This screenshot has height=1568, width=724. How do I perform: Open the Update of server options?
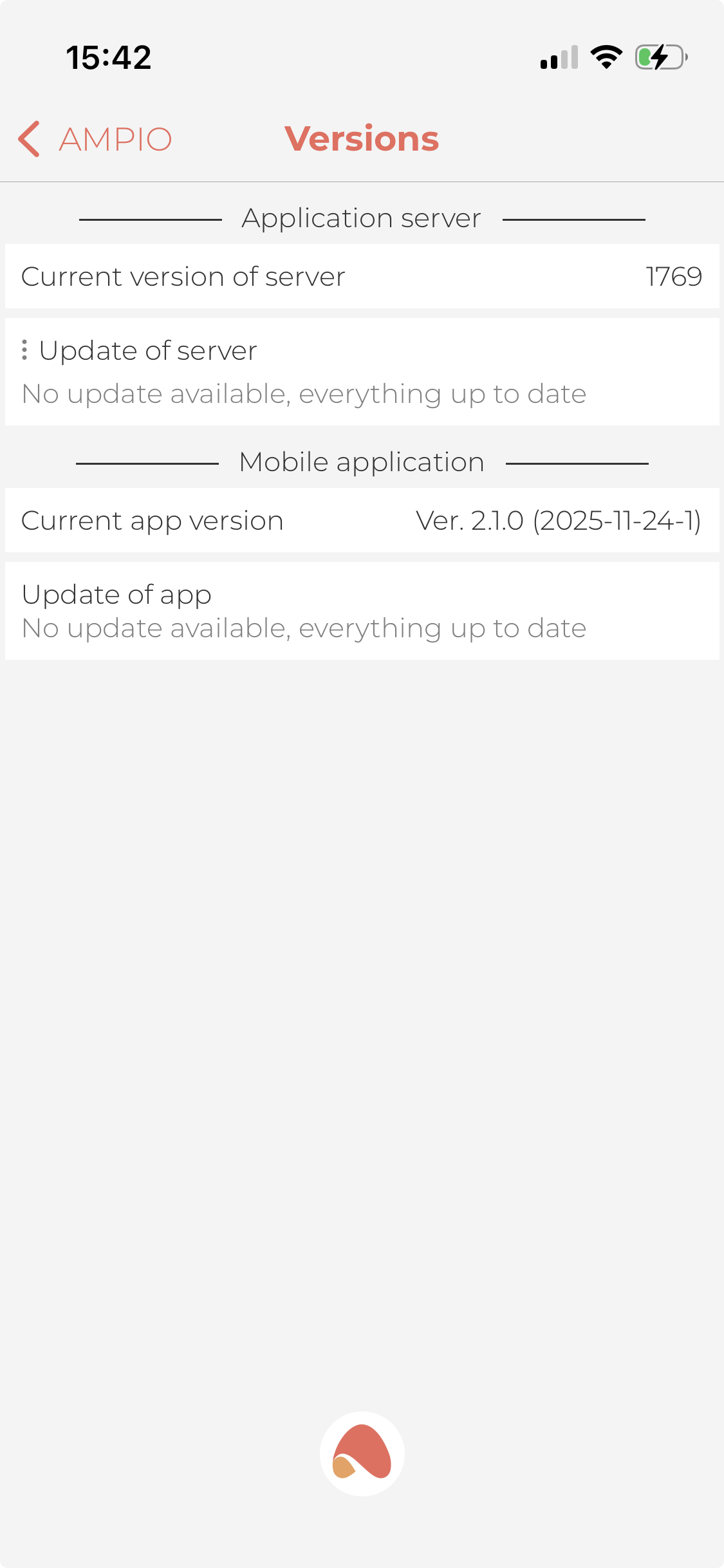click(x=24, y=350)
